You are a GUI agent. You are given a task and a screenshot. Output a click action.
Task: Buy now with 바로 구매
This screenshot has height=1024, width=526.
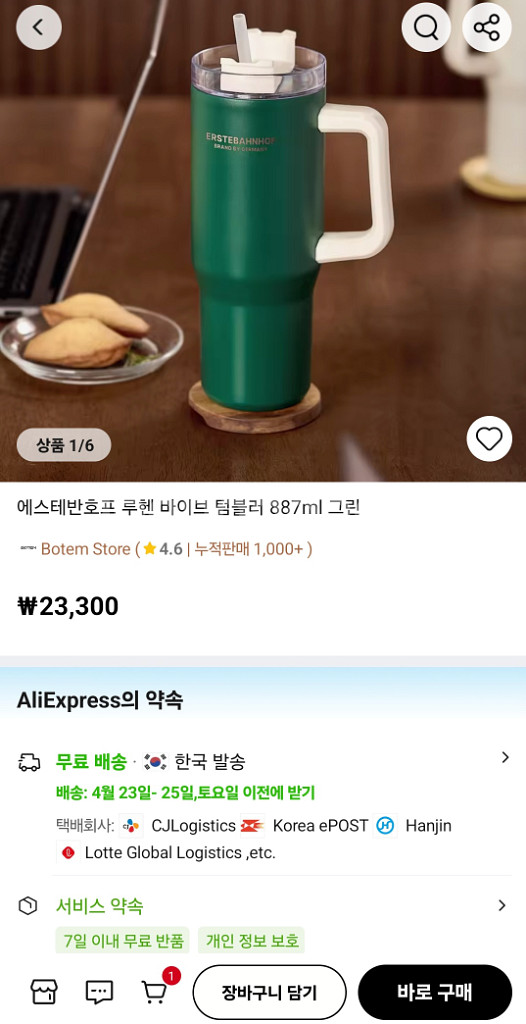pyautogui.click(x=435, y=993)
